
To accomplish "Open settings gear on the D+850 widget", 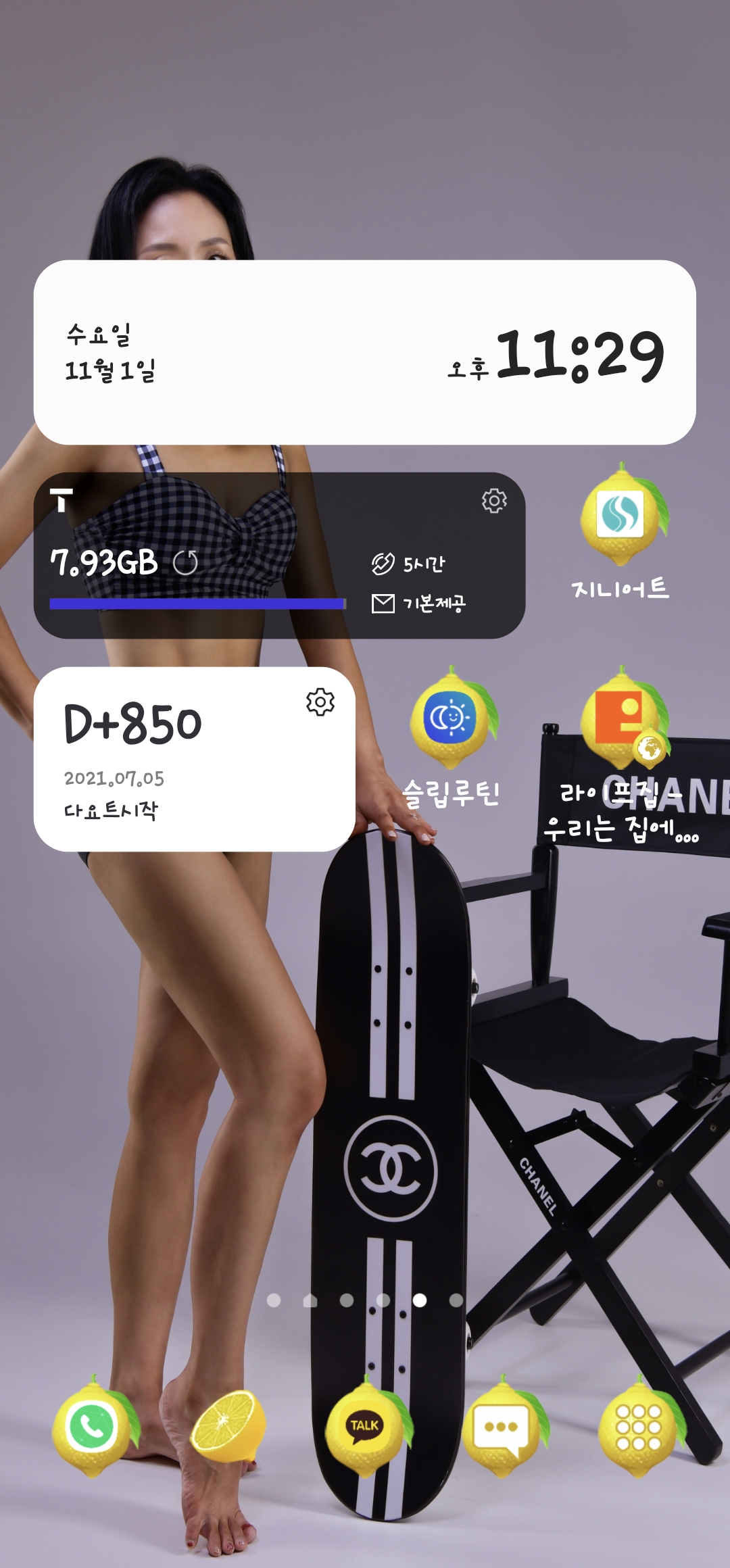I will click(320, 702).
